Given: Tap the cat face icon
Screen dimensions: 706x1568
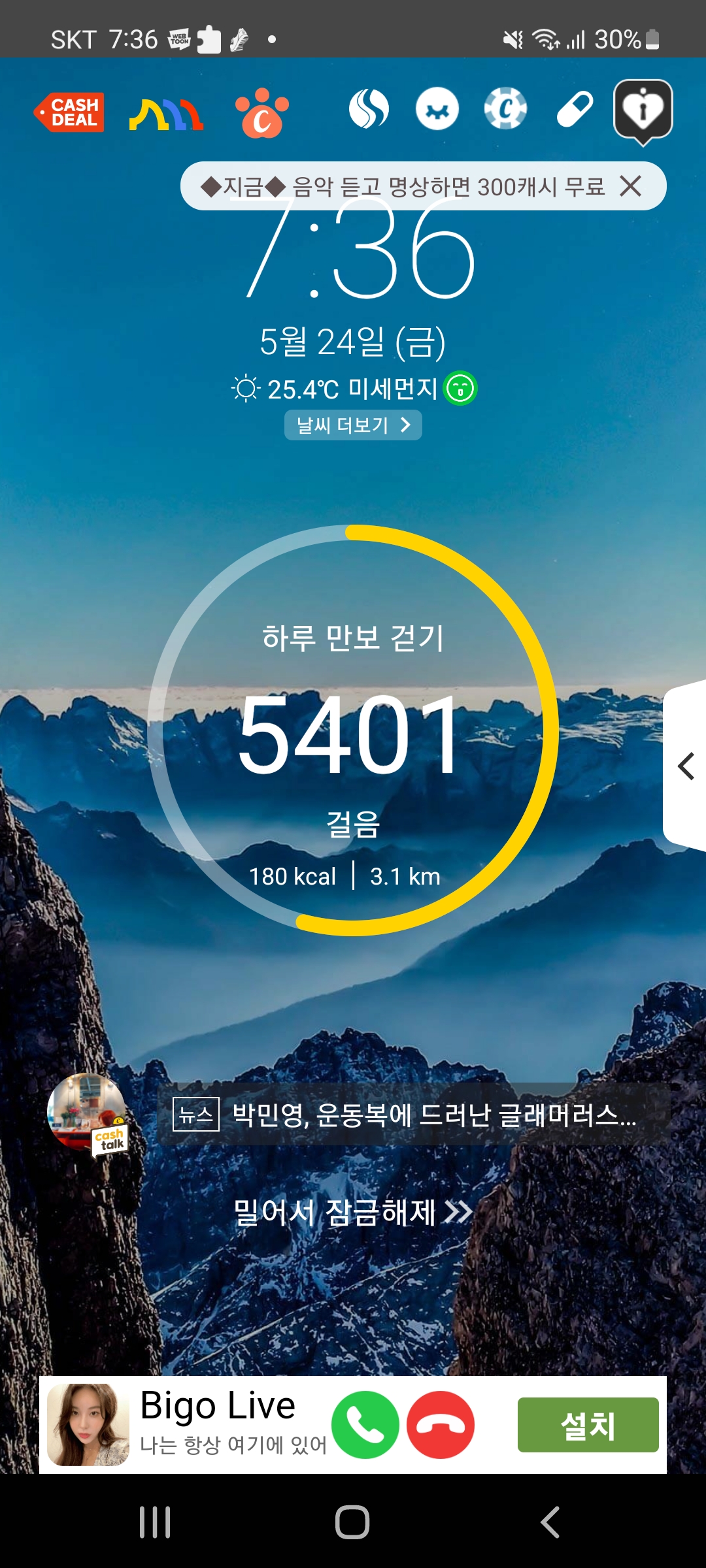Looking at the screenshot, I should [x=437, y=108].
